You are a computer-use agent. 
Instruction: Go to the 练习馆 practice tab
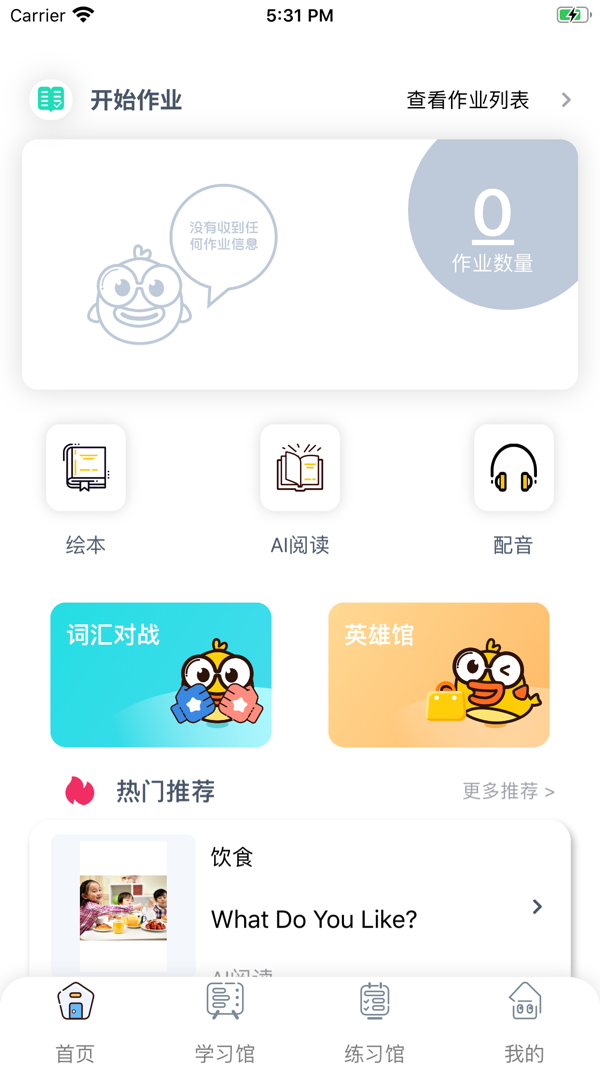point(375,1022)
